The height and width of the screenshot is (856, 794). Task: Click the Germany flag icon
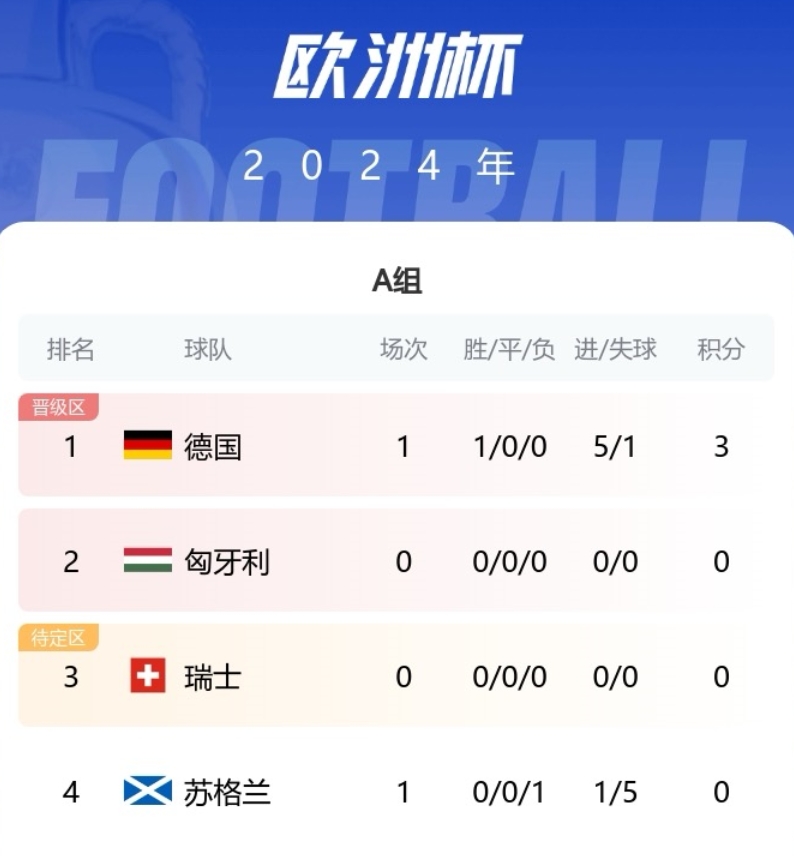click(146, 446)
